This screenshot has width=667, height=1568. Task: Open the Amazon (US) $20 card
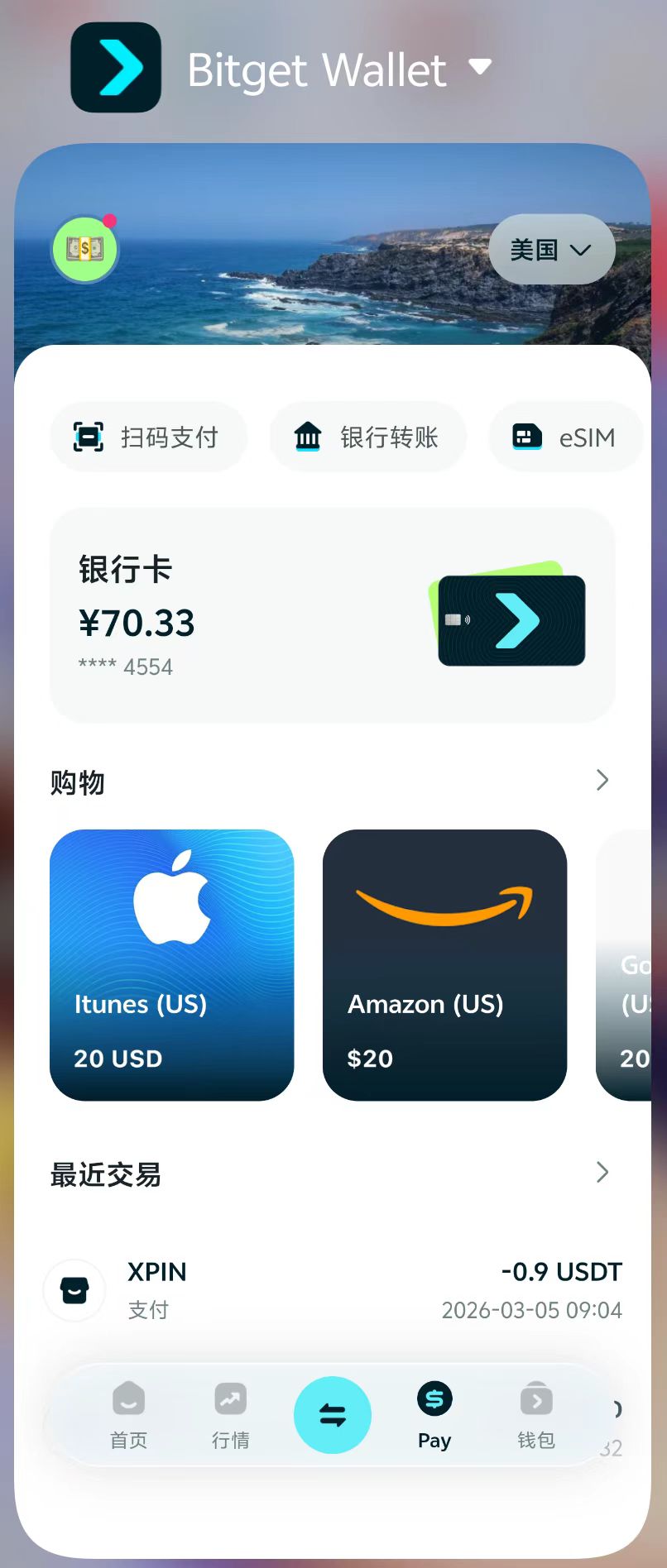(445, 965)
